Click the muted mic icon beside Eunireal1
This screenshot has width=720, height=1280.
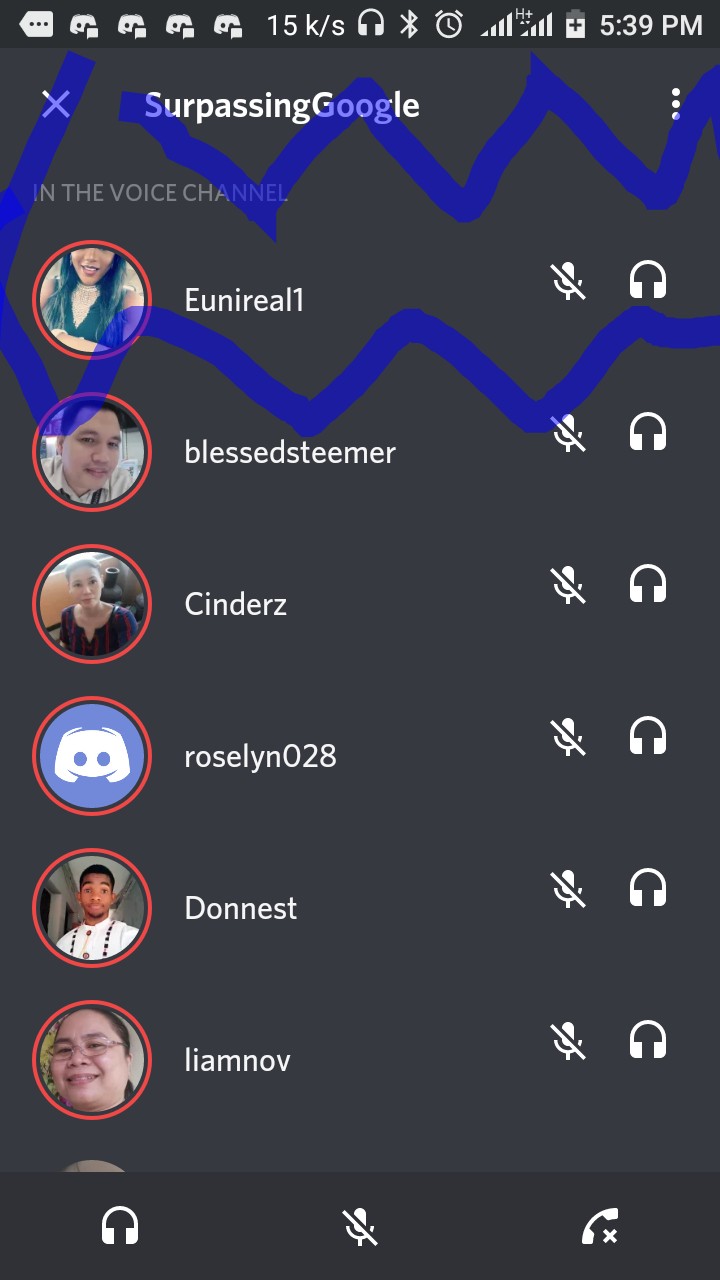click(x=570, y=281)
